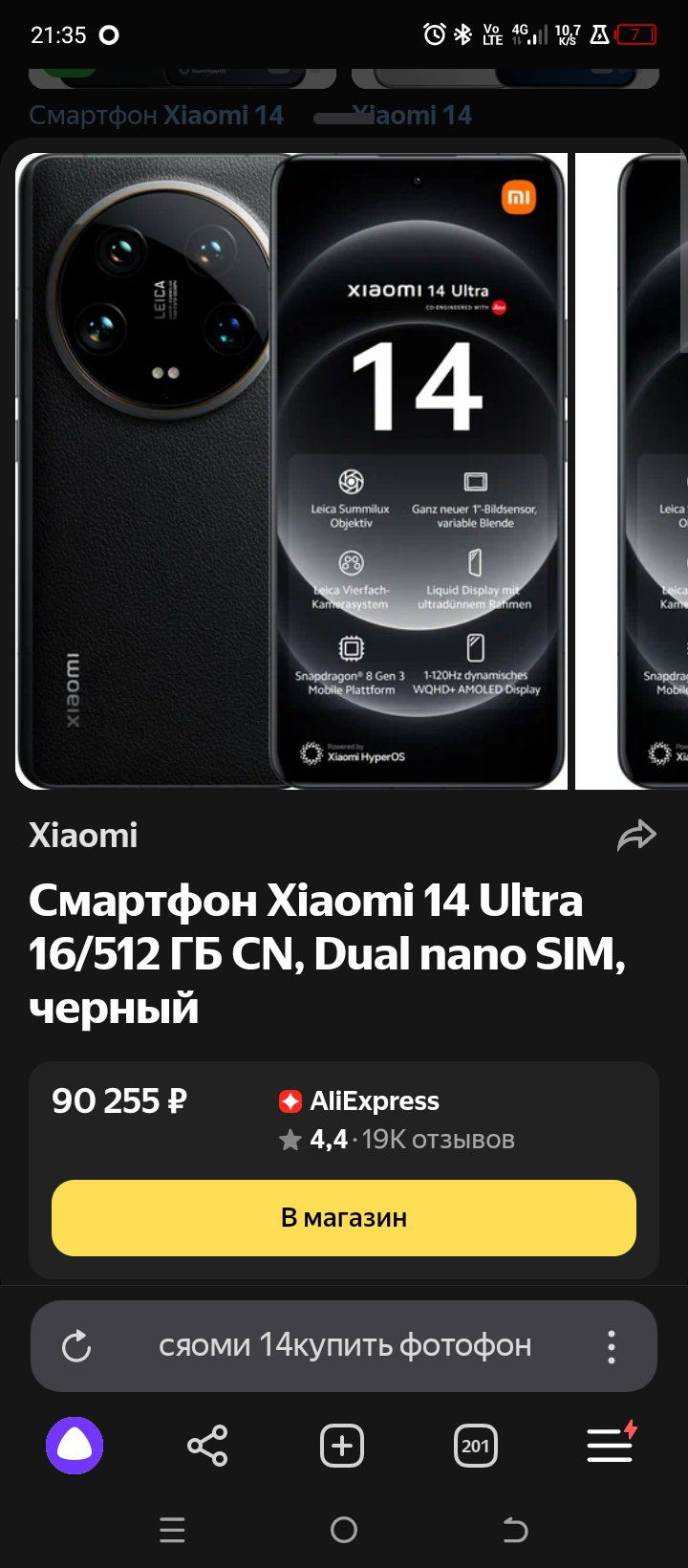The height and width of the screenshot is (1568, 688).
Task: Return to the system home screen
Action: point(344,1531)
